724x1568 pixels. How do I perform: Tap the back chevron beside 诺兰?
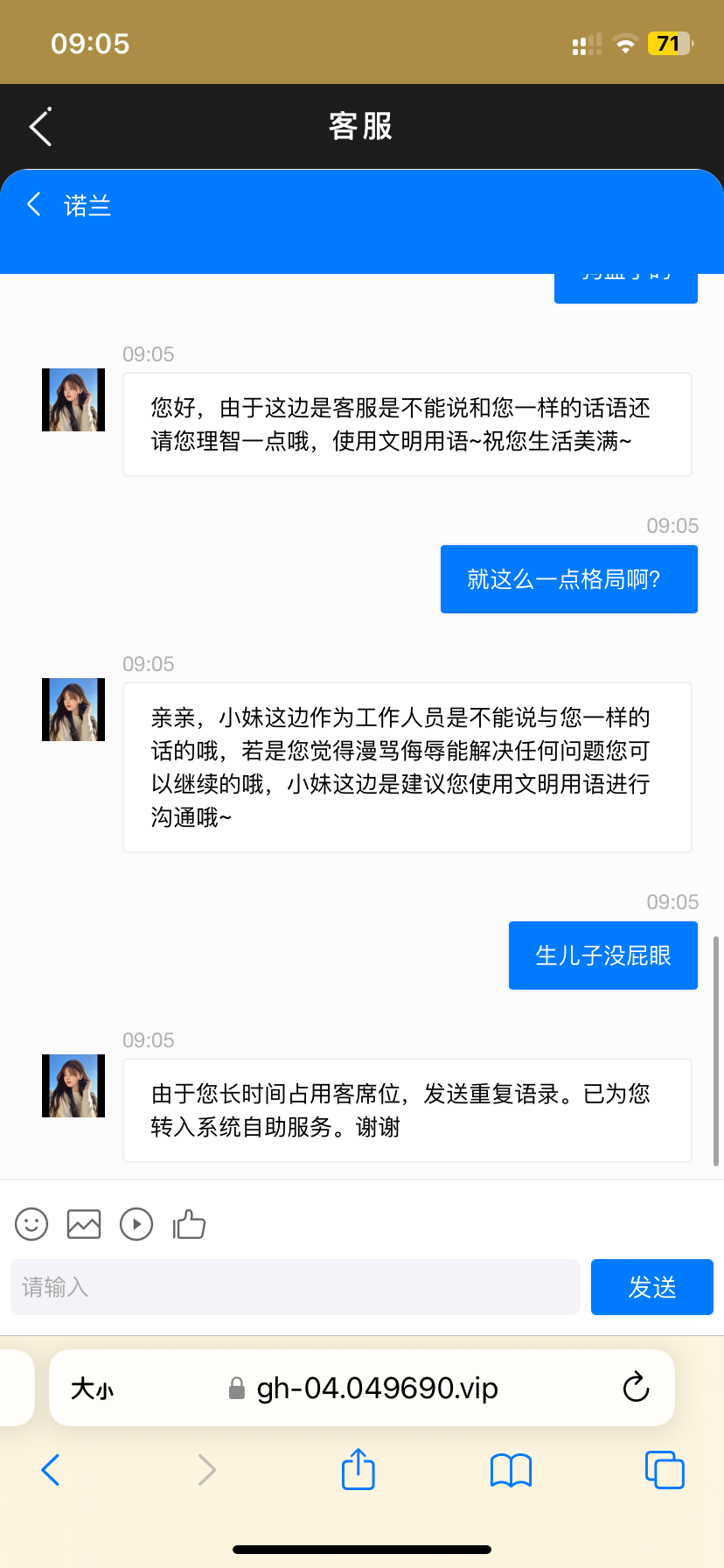pyautogui.click(x=34, y=205)
